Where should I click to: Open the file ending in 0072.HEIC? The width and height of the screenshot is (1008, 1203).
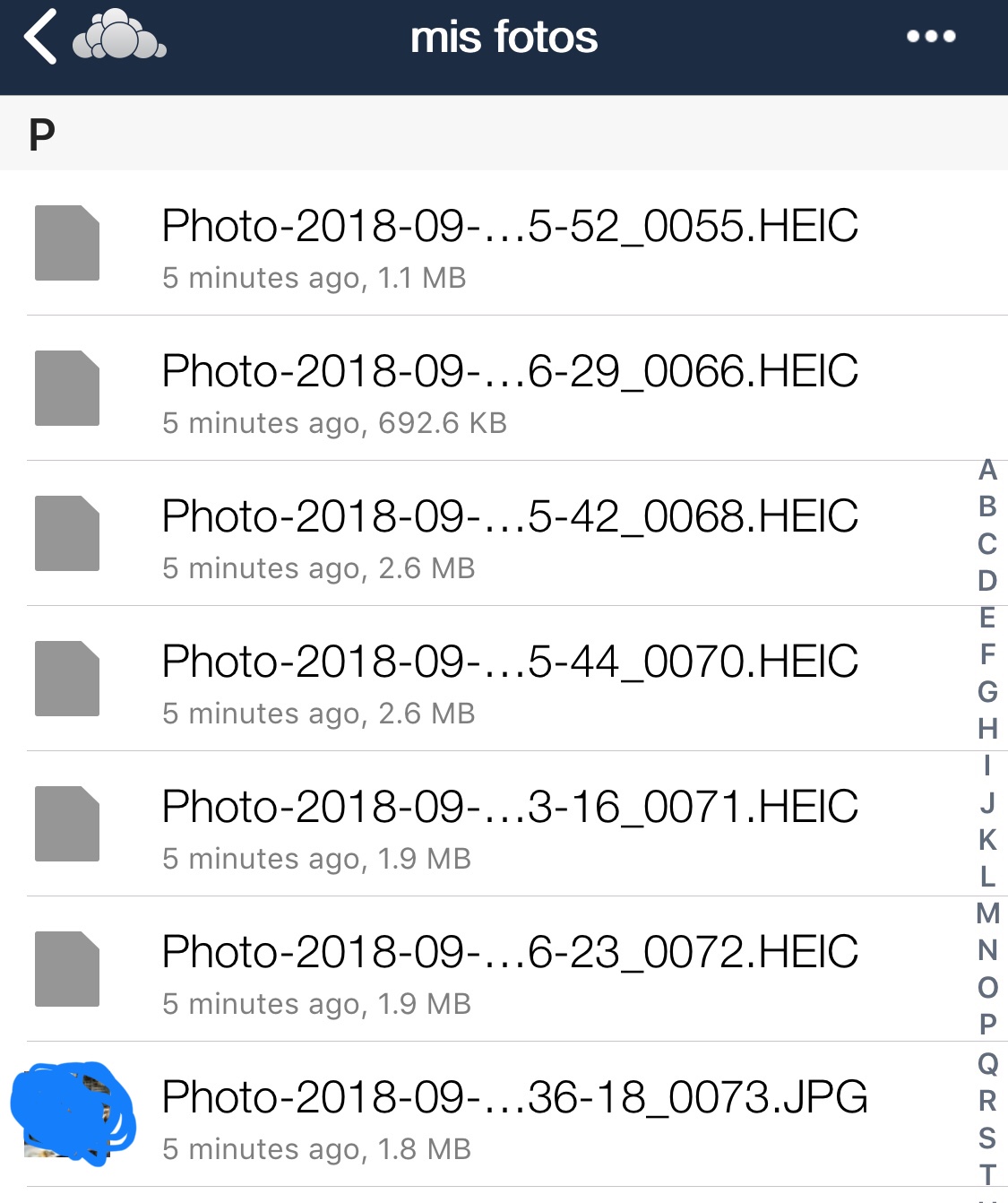pyautogui.click(x=509, y=970)
